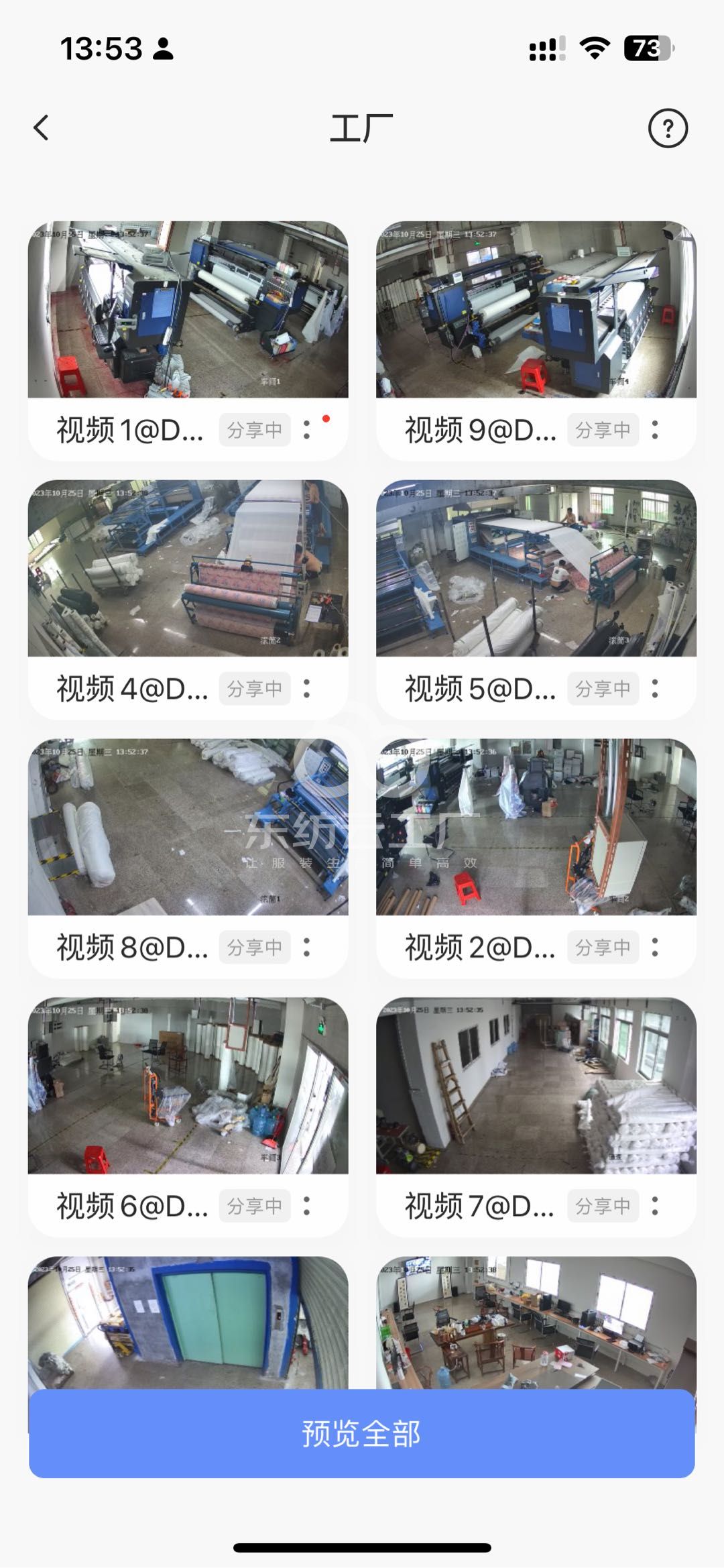Open the 视频 9 camera feed

[x=536, y=309]
